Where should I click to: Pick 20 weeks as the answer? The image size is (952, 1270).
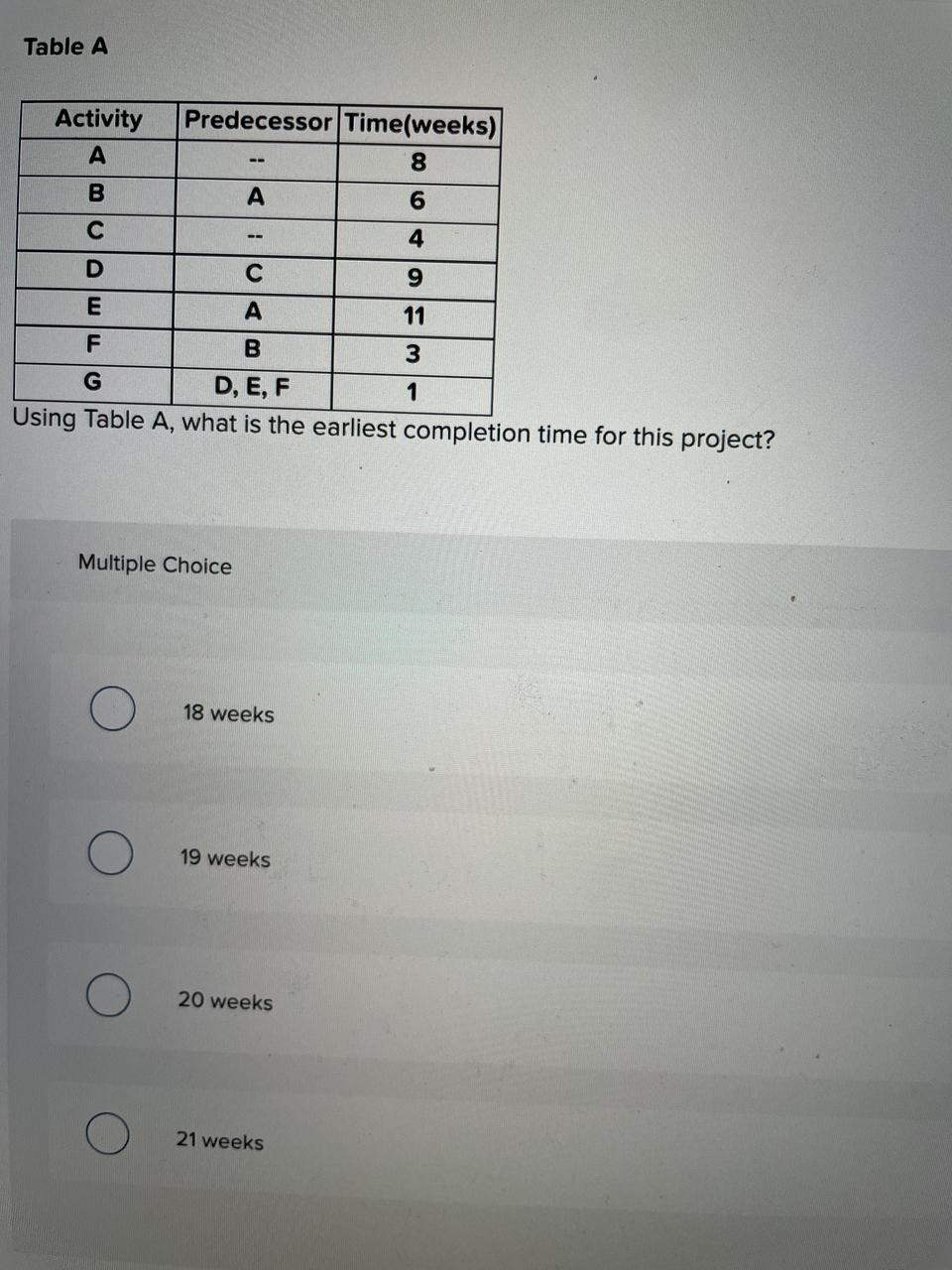[108, 996]
